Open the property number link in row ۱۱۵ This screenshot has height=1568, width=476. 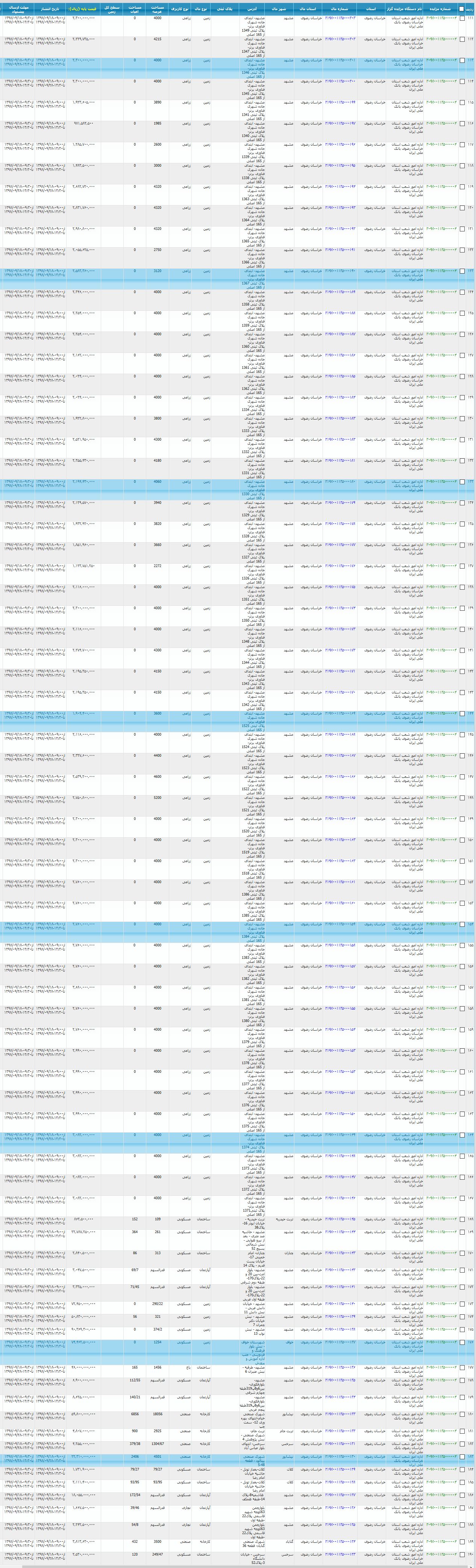(x=340, y=102)
